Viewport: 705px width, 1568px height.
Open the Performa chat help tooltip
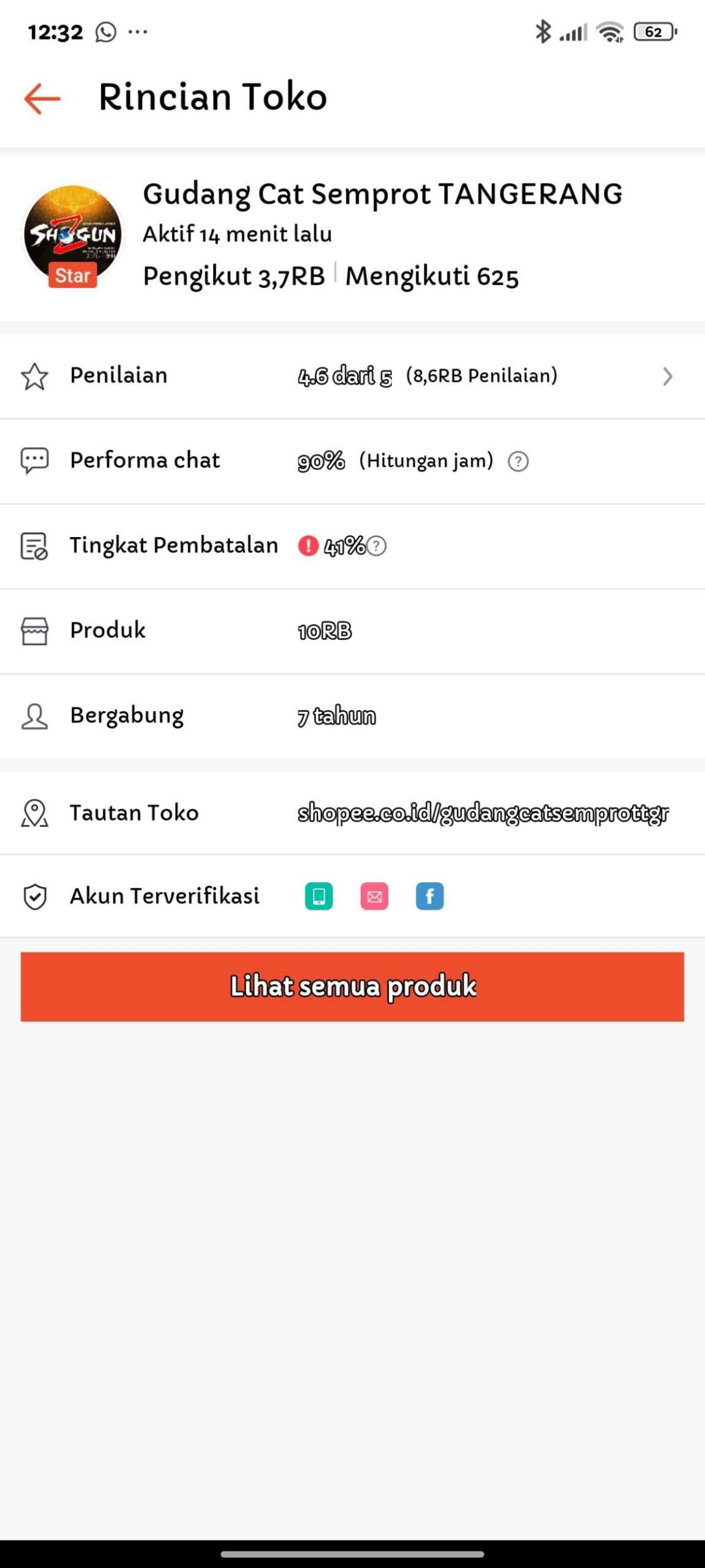tap(518, 461)
